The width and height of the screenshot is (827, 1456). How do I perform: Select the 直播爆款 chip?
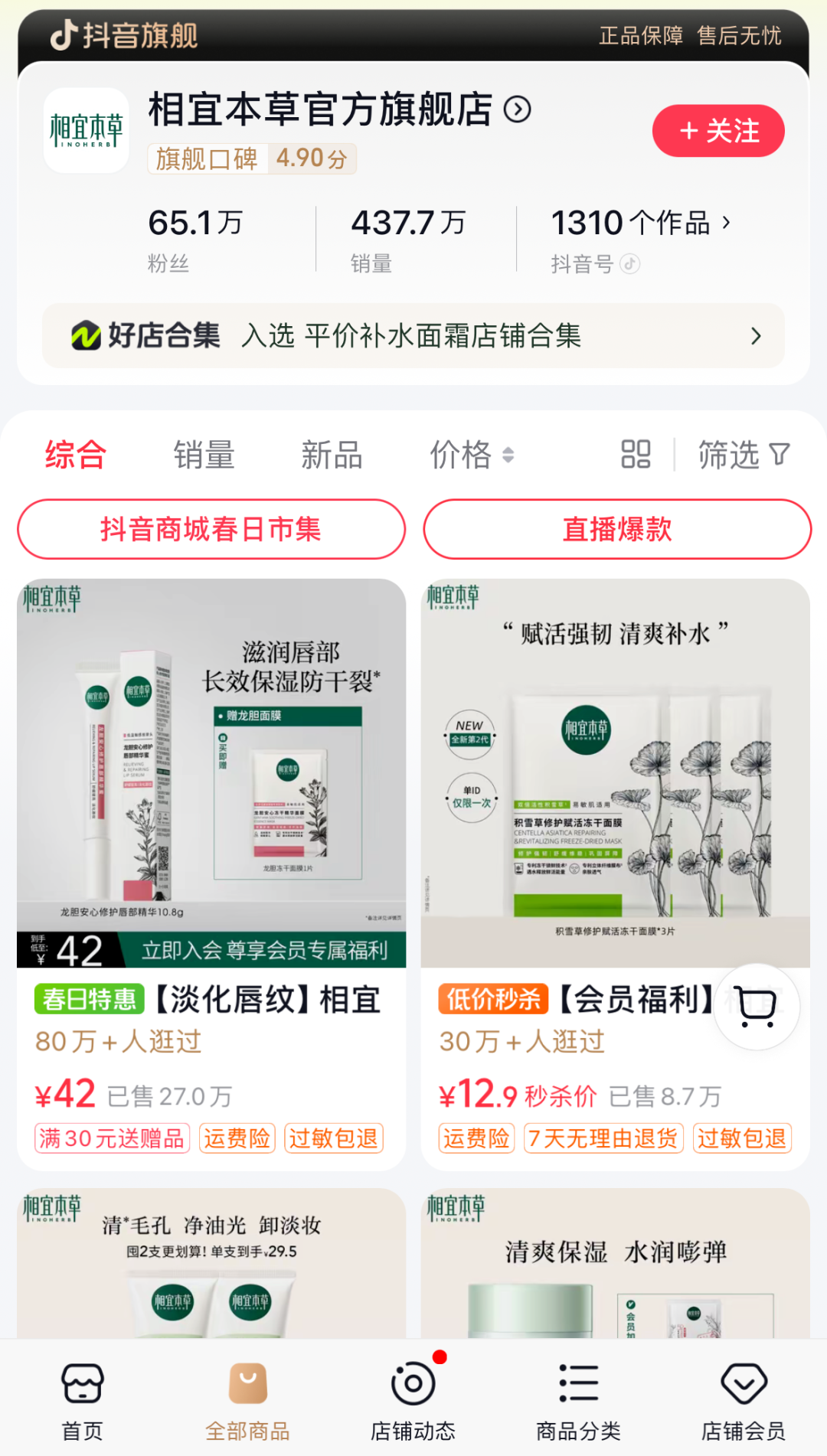point(617,529)
